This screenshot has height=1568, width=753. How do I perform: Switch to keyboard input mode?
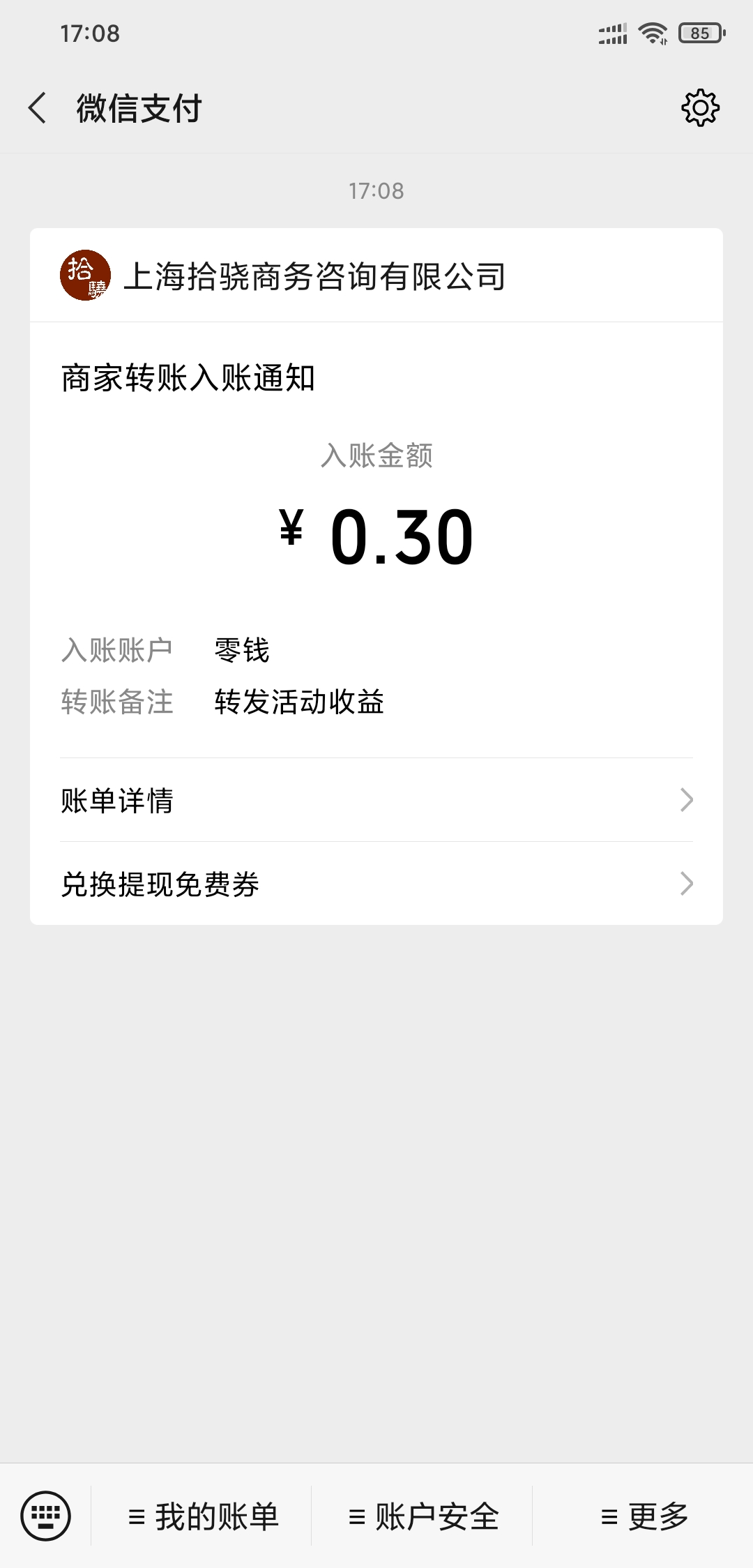pyautogui.click(x=46, y=1516)
